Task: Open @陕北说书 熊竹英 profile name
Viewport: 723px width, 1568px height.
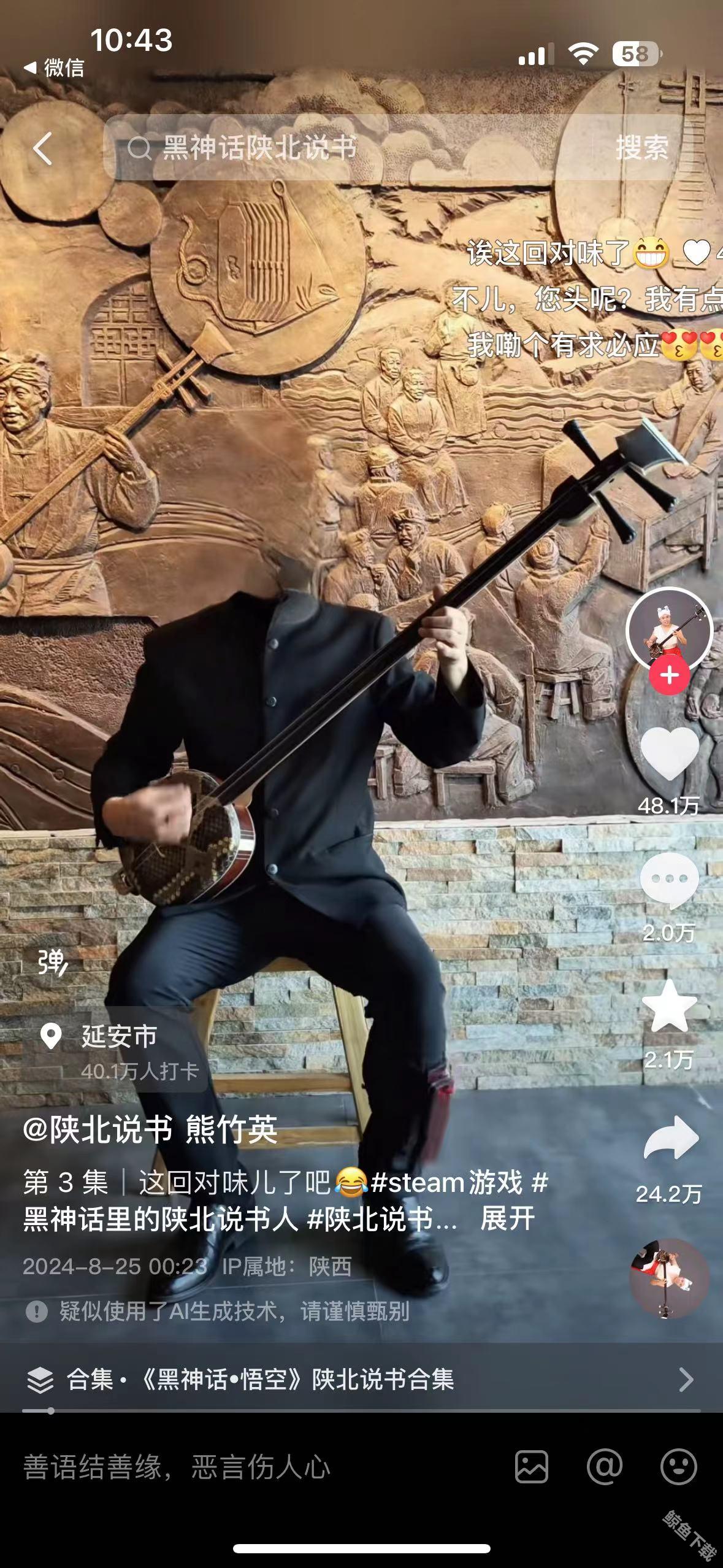Action: (150, 1129)
